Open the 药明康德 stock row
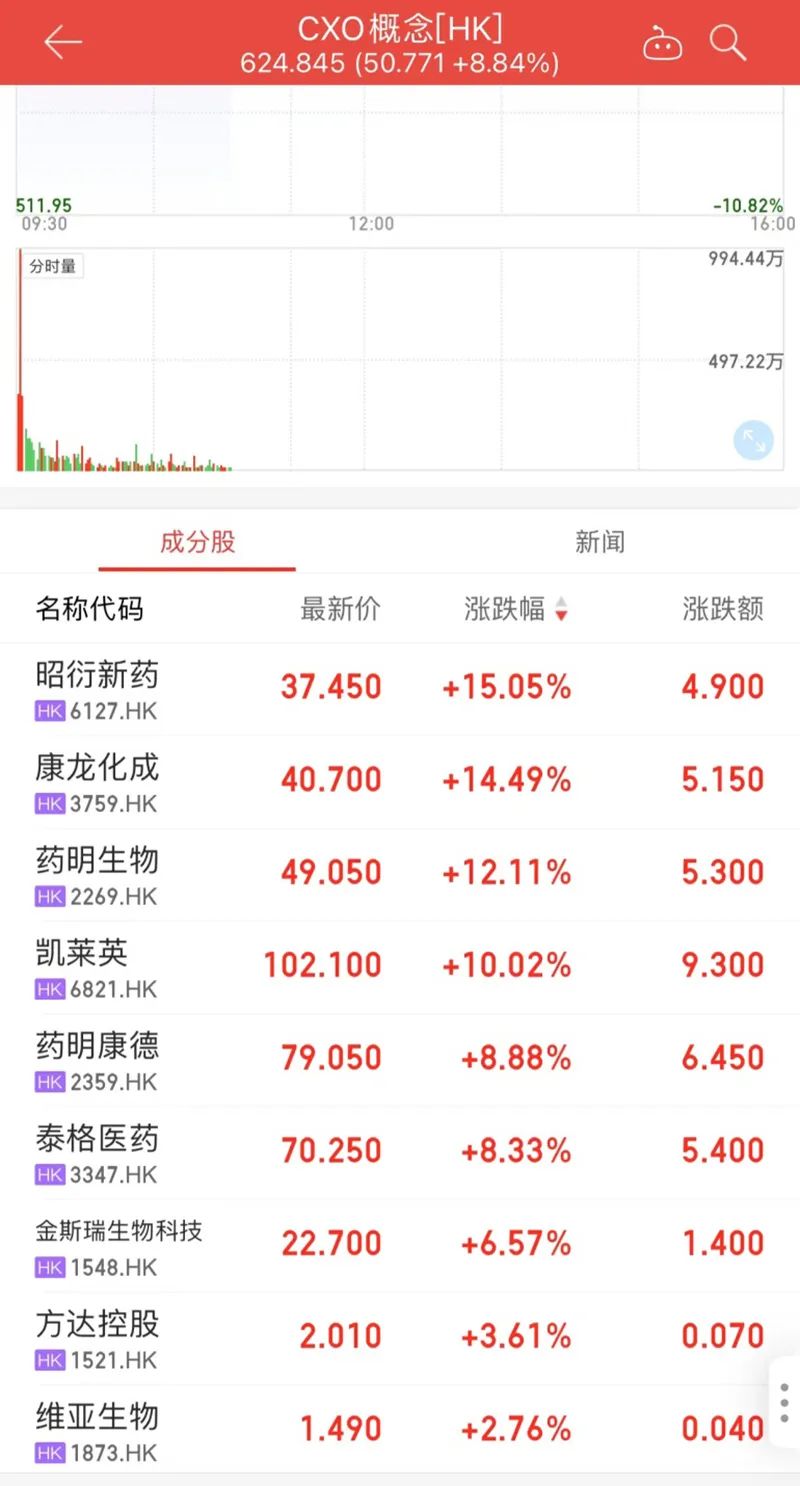 click(400, 1060)
